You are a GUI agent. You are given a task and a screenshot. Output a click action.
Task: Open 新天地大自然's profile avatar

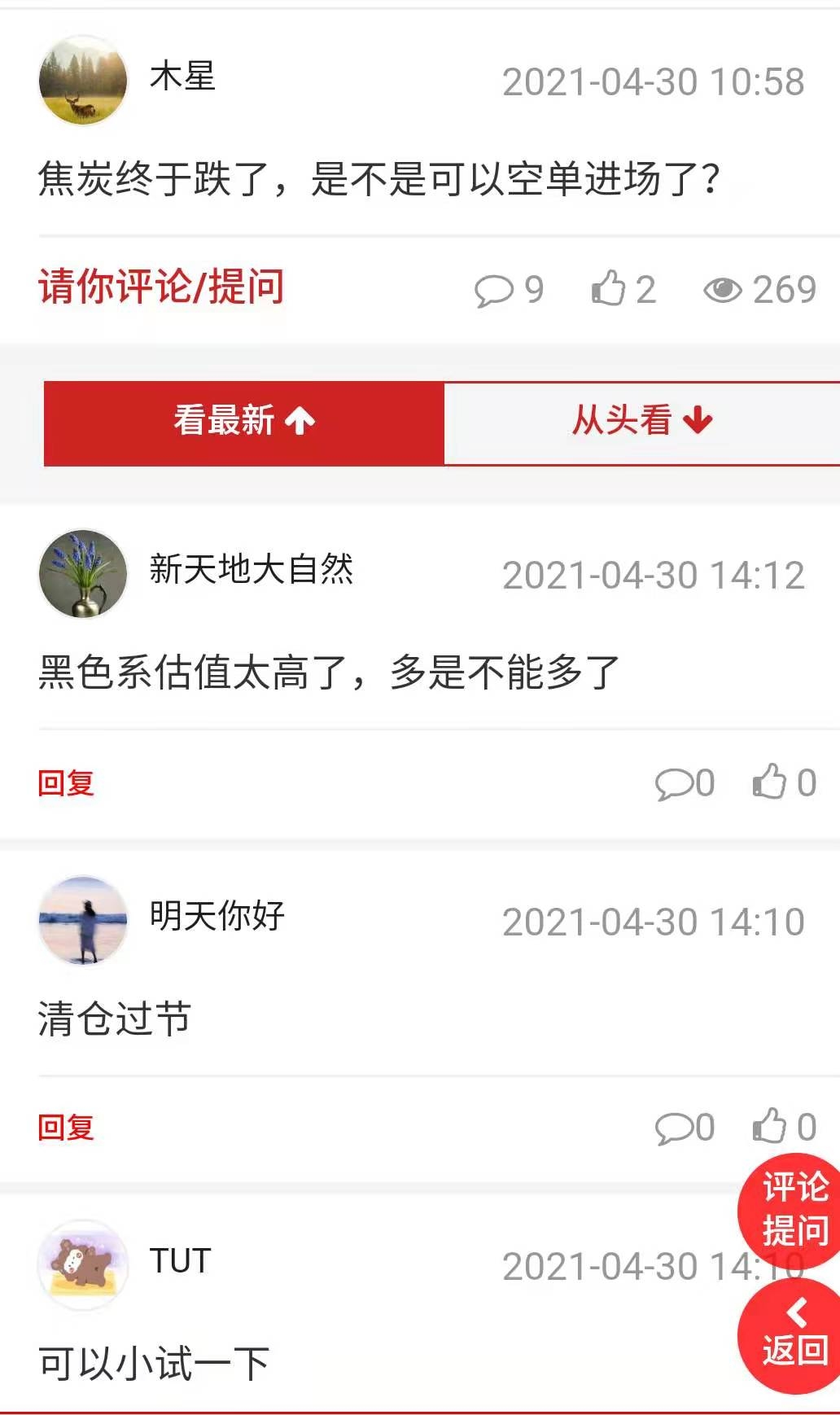[83, 574]
